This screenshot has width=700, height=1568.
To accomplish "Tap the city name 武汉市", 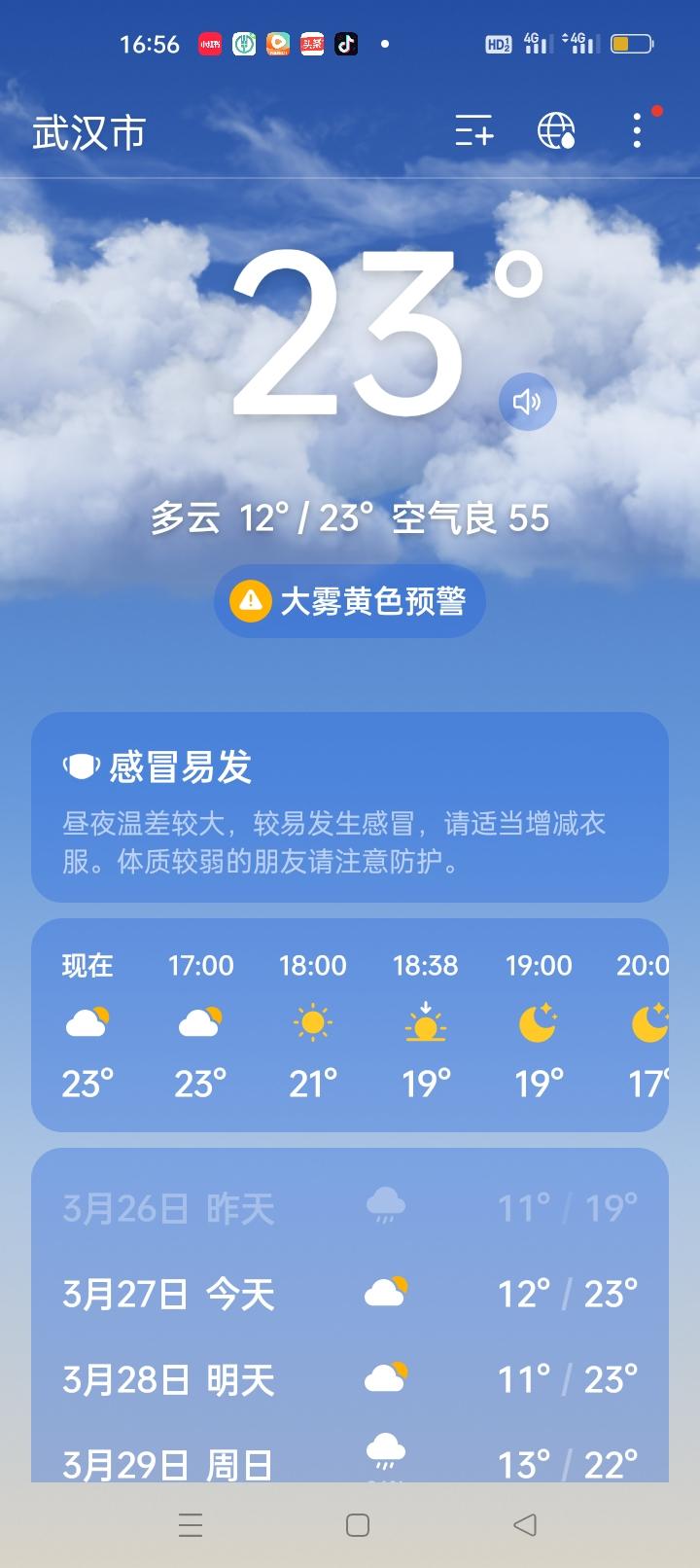I will coord(87,133).
